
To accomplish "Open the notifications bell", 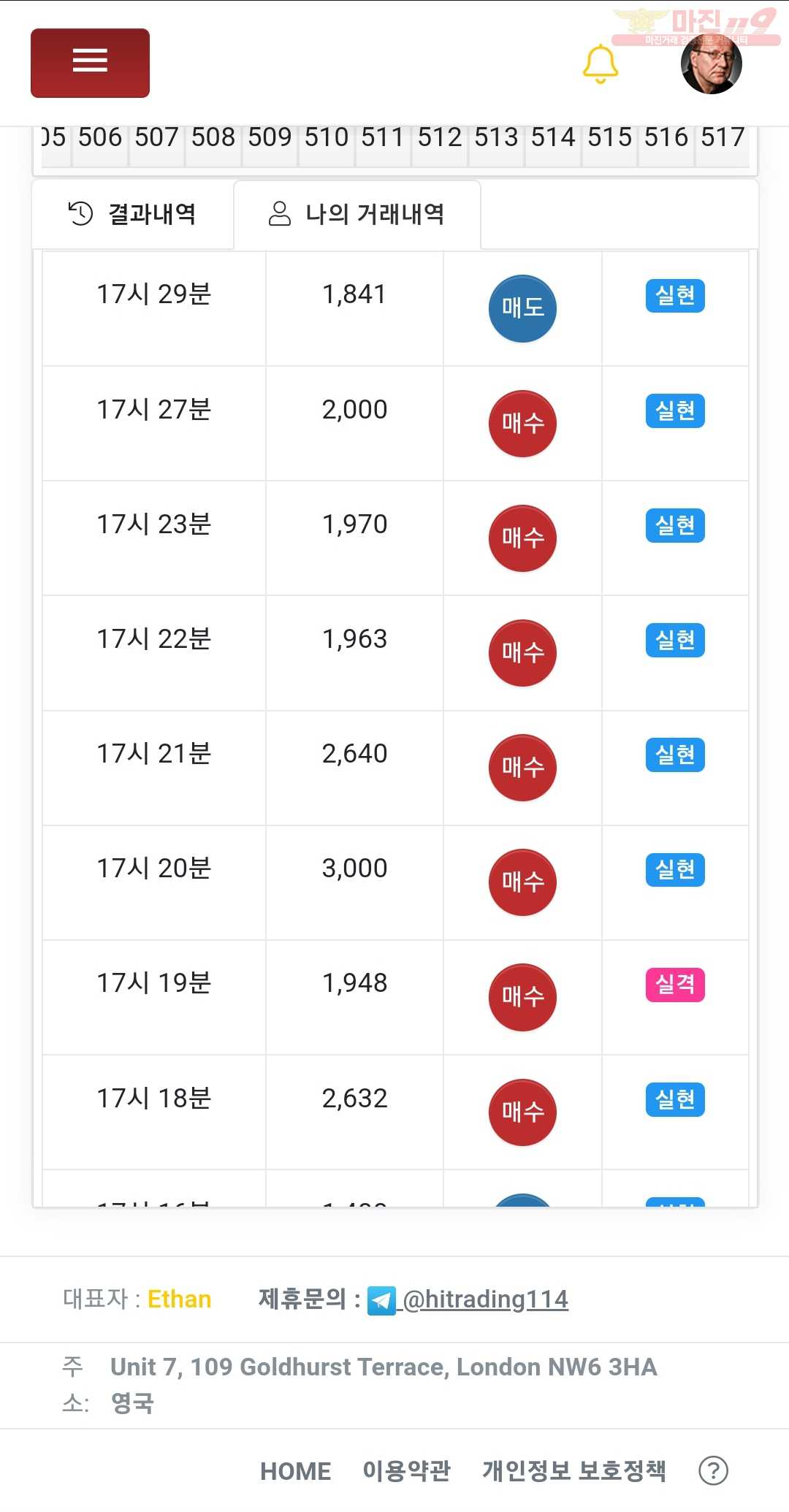I will click(601, 64).
